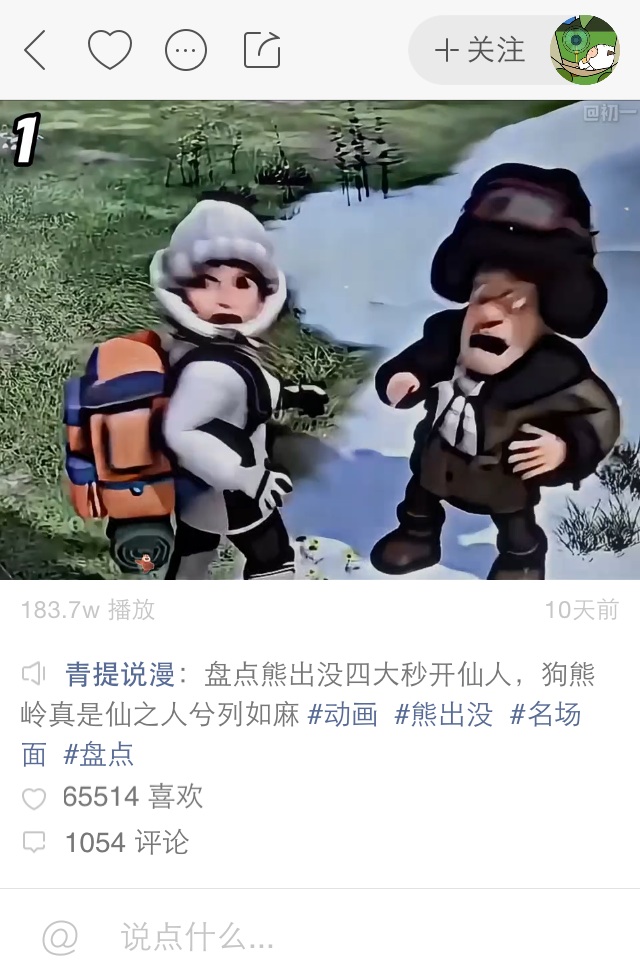Open the more options ellipsis menu
This screenshot has width=640, height=960.
click(186, 50)
